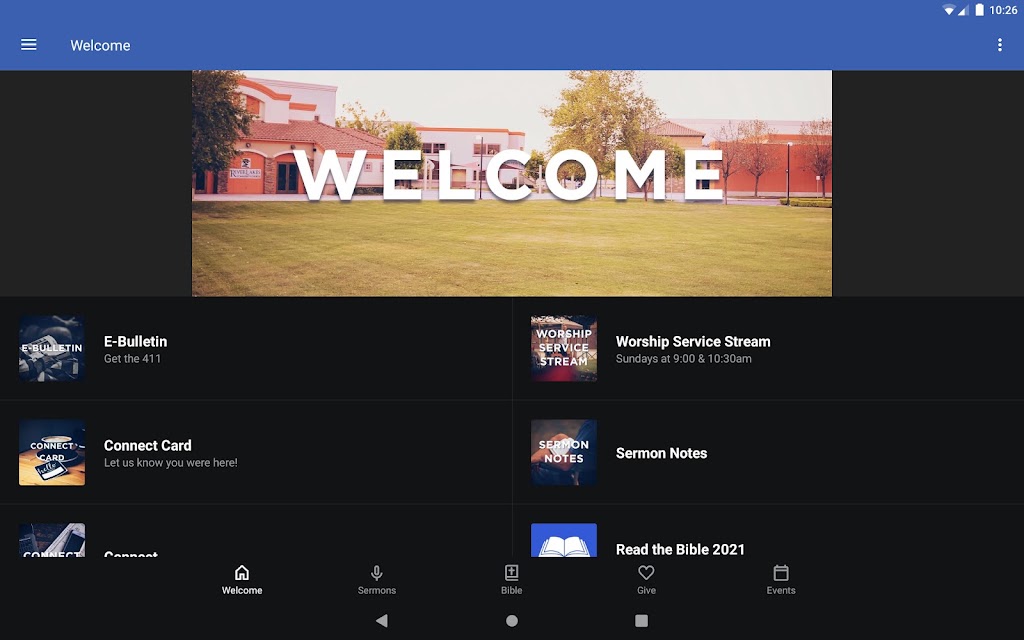Open Worship Service Stream
Viewport: 1024px width, 640px height.
[768, 349]
